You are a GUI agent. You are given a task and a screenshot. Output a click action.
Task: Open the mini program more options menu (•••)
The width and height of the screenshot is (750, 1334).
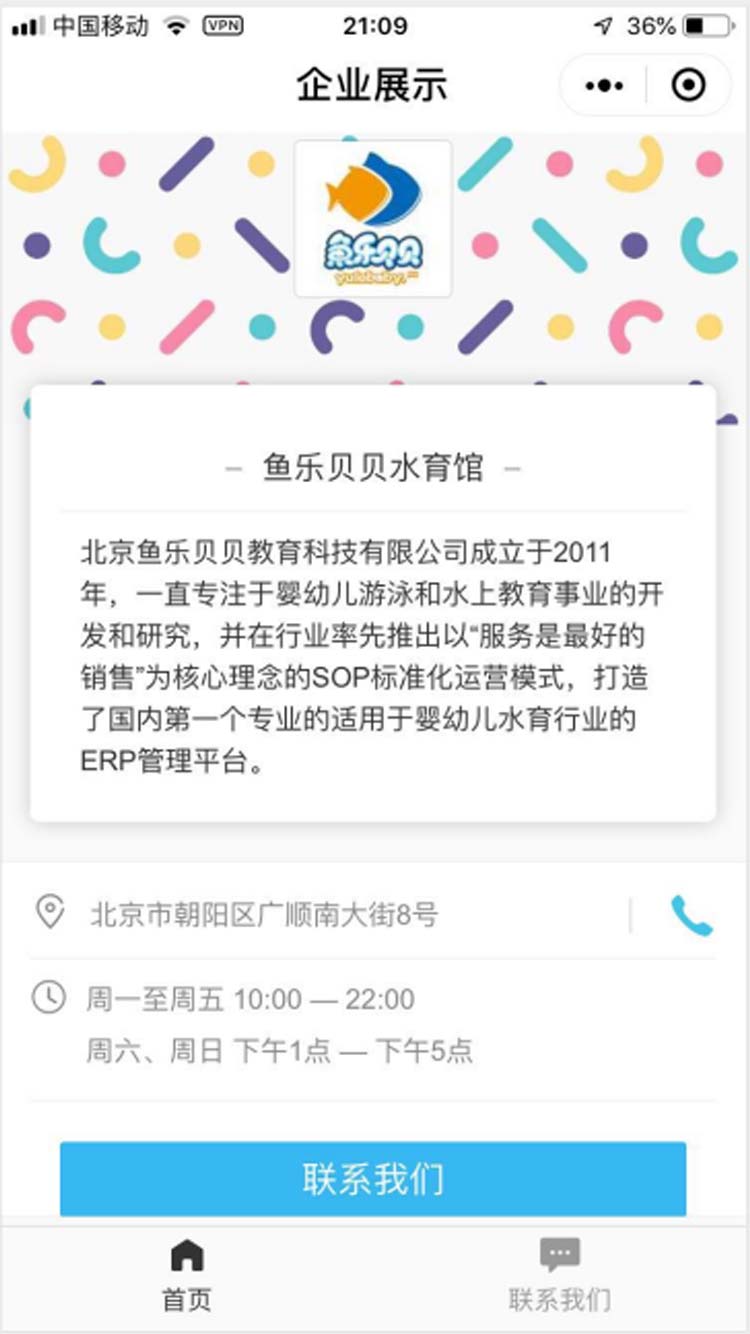pos(604,86)
